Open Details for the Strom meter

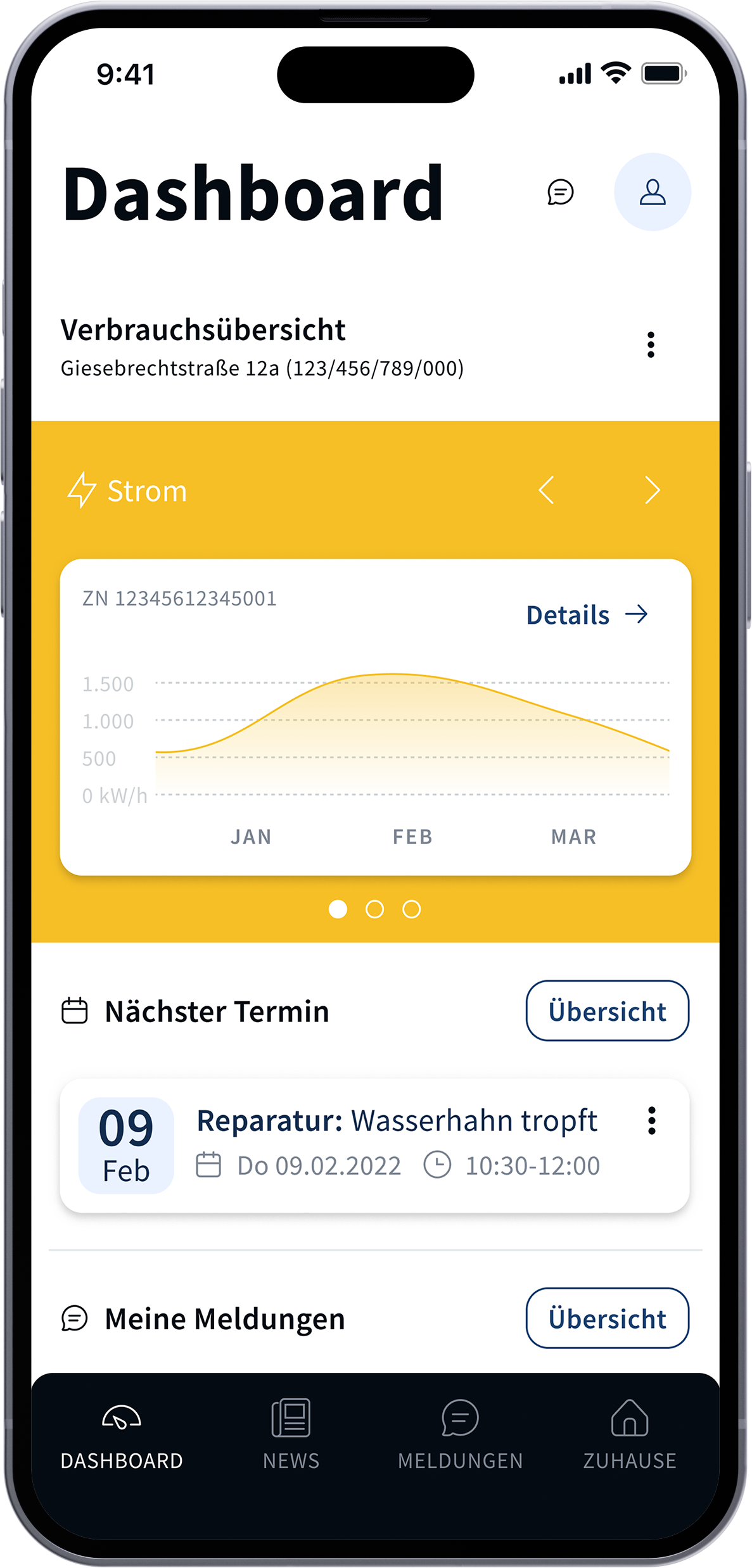click(x=587, y=615)
